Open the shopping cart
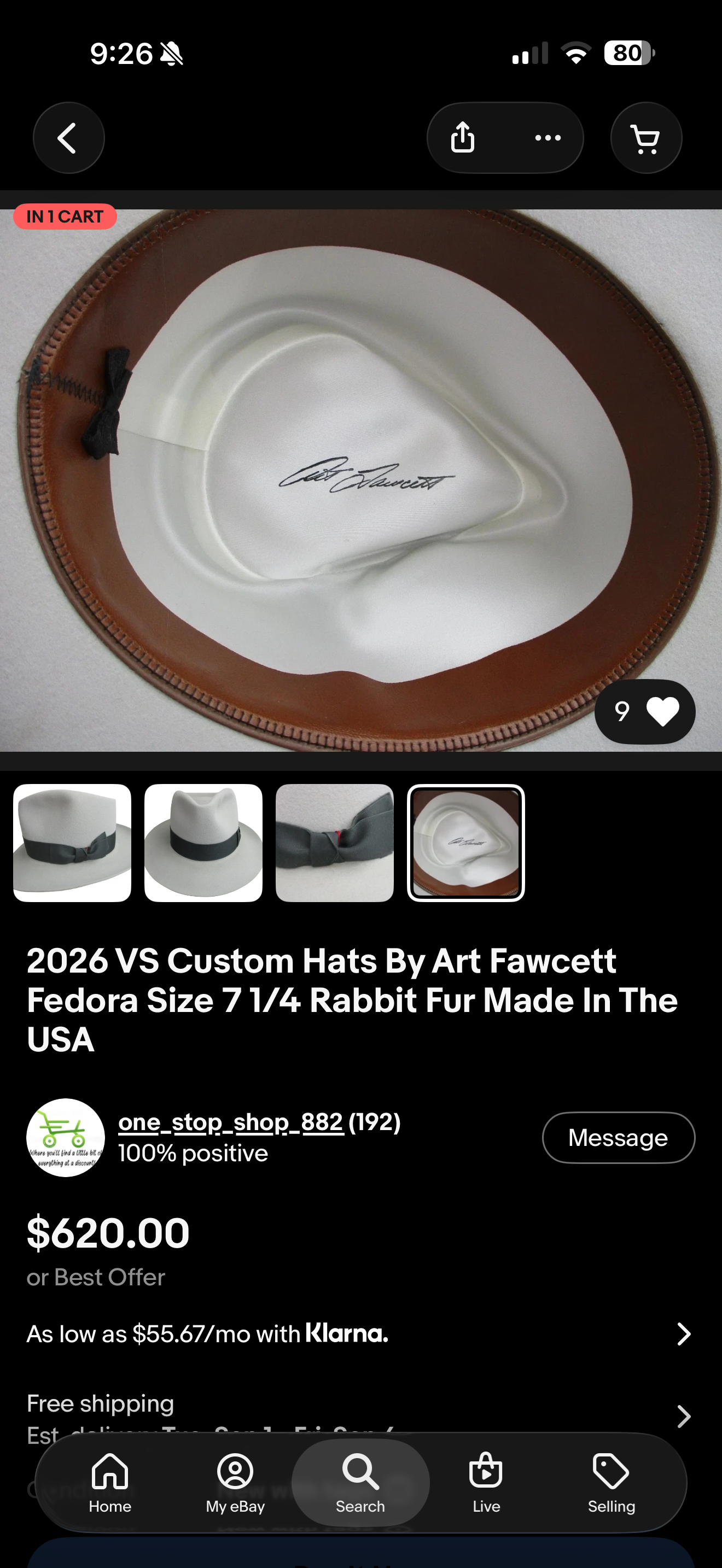Image resolution: width=722 pixels, height=1568 pixels. point(646,138)
